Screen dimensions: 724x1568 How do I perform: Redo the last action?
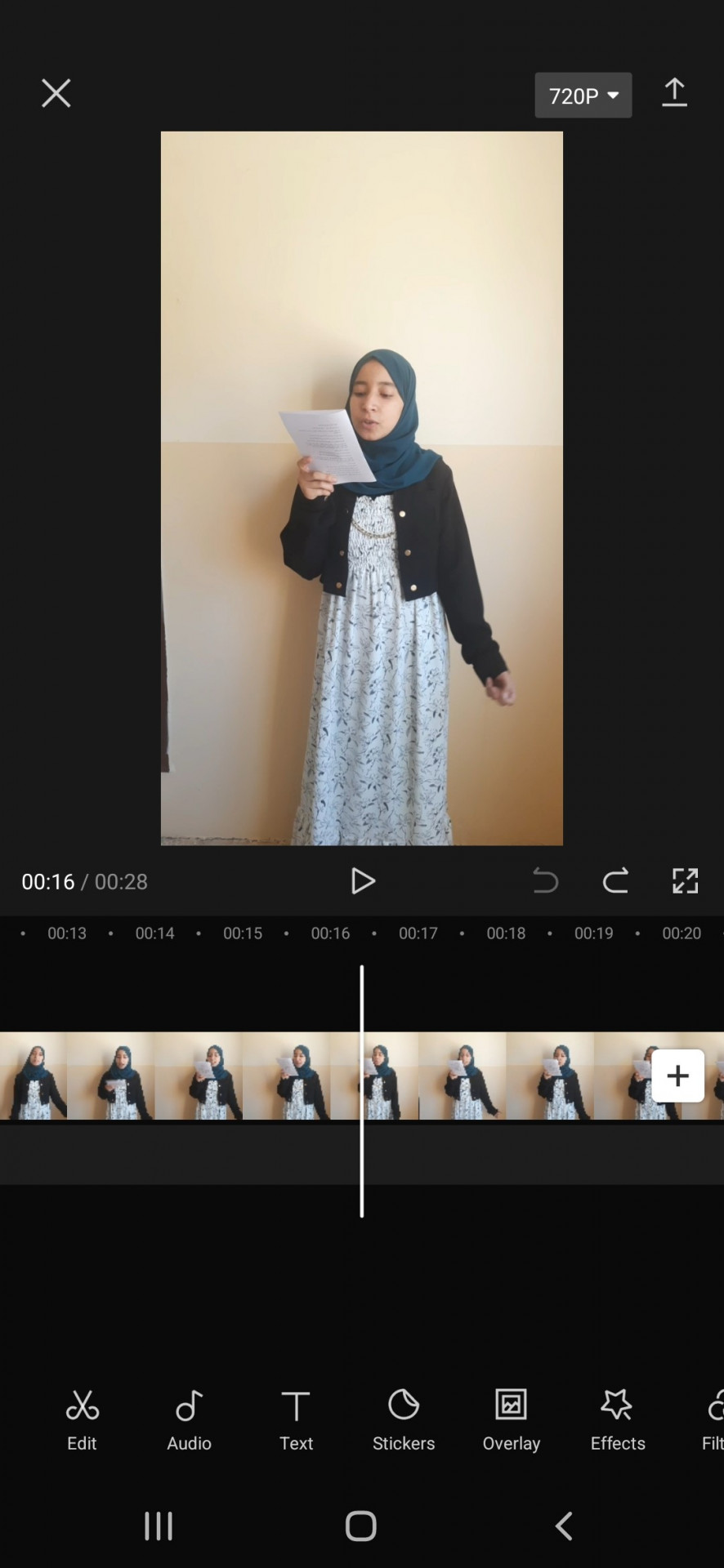pos(615,881)
